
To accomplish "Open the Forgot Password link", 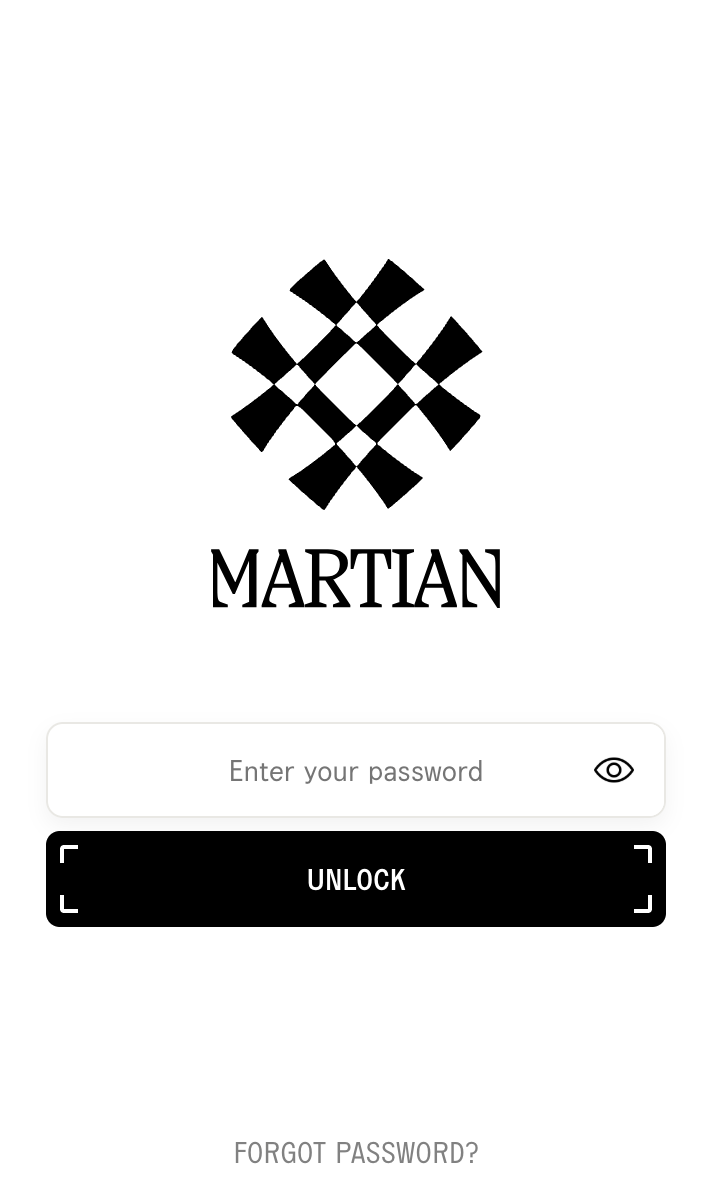I will click(x=356, y=1153).
